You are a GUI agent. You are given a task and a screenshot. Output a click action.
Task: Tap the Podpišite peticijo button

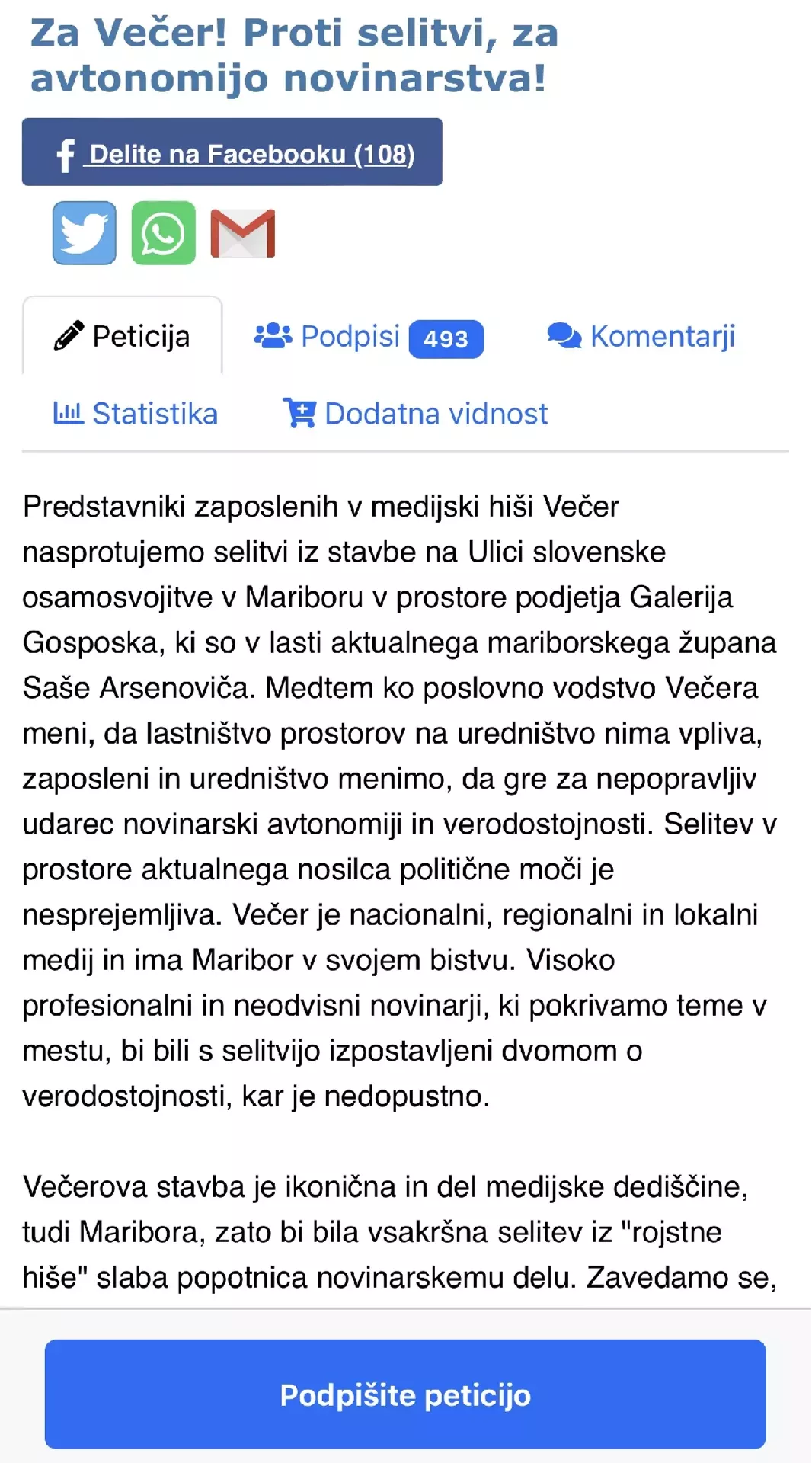pyautogui.click(x=405, y=1394)
